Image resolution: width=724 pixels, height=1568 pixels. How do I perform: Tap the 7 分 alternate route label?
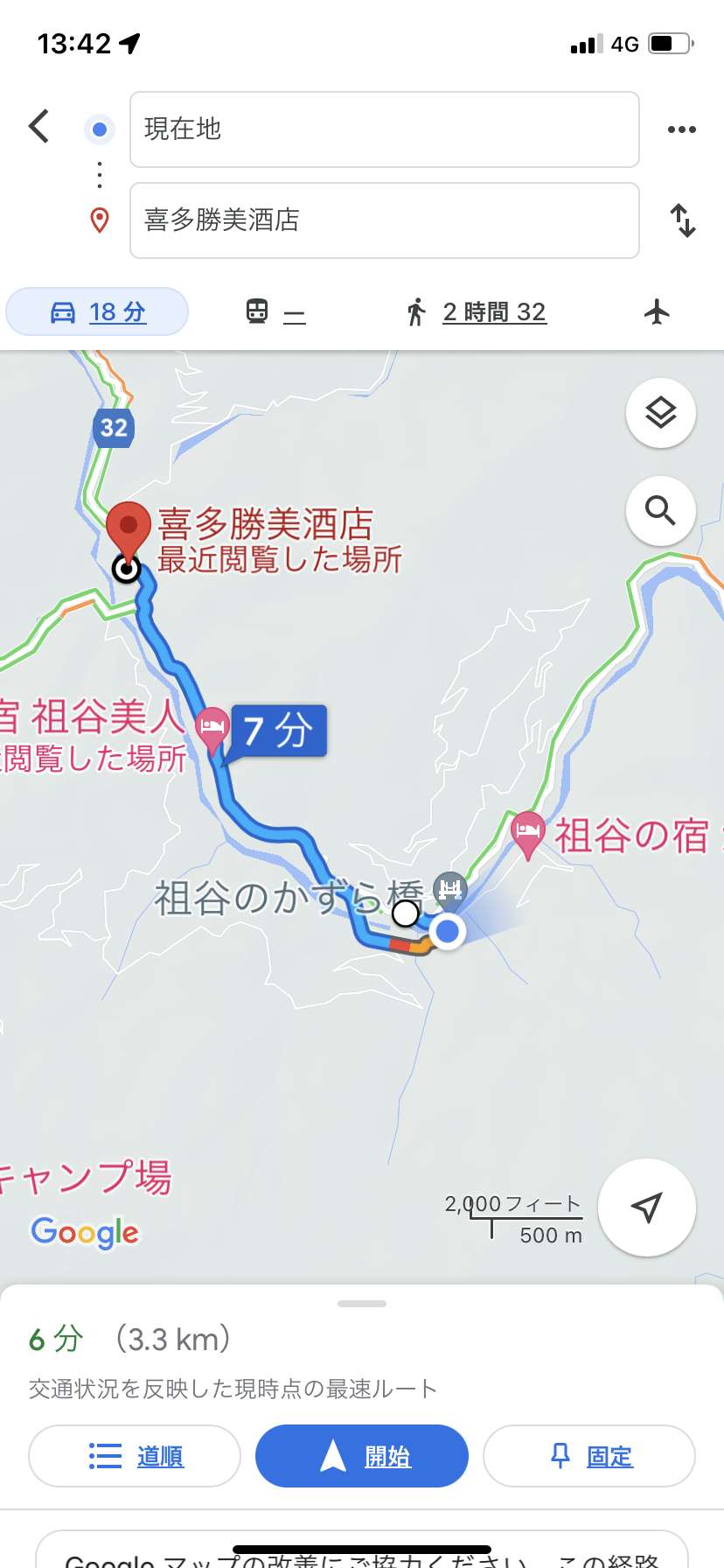[278, 731]
